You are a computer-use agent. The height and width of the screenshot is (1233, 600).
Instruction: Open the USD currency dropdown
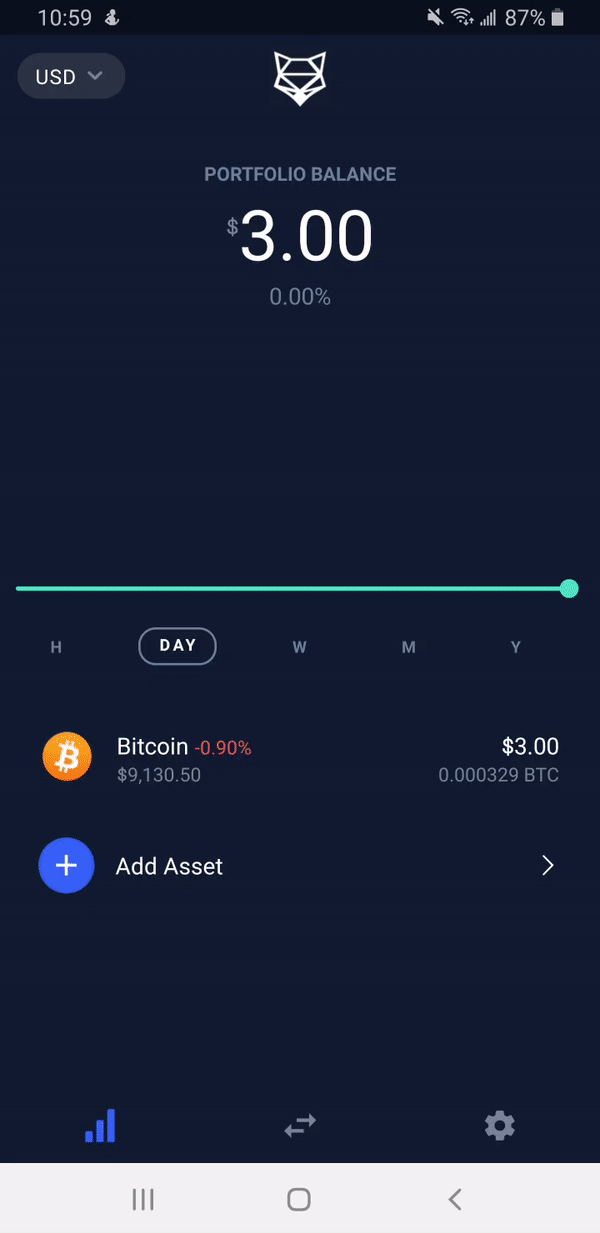tap(71, 76)
